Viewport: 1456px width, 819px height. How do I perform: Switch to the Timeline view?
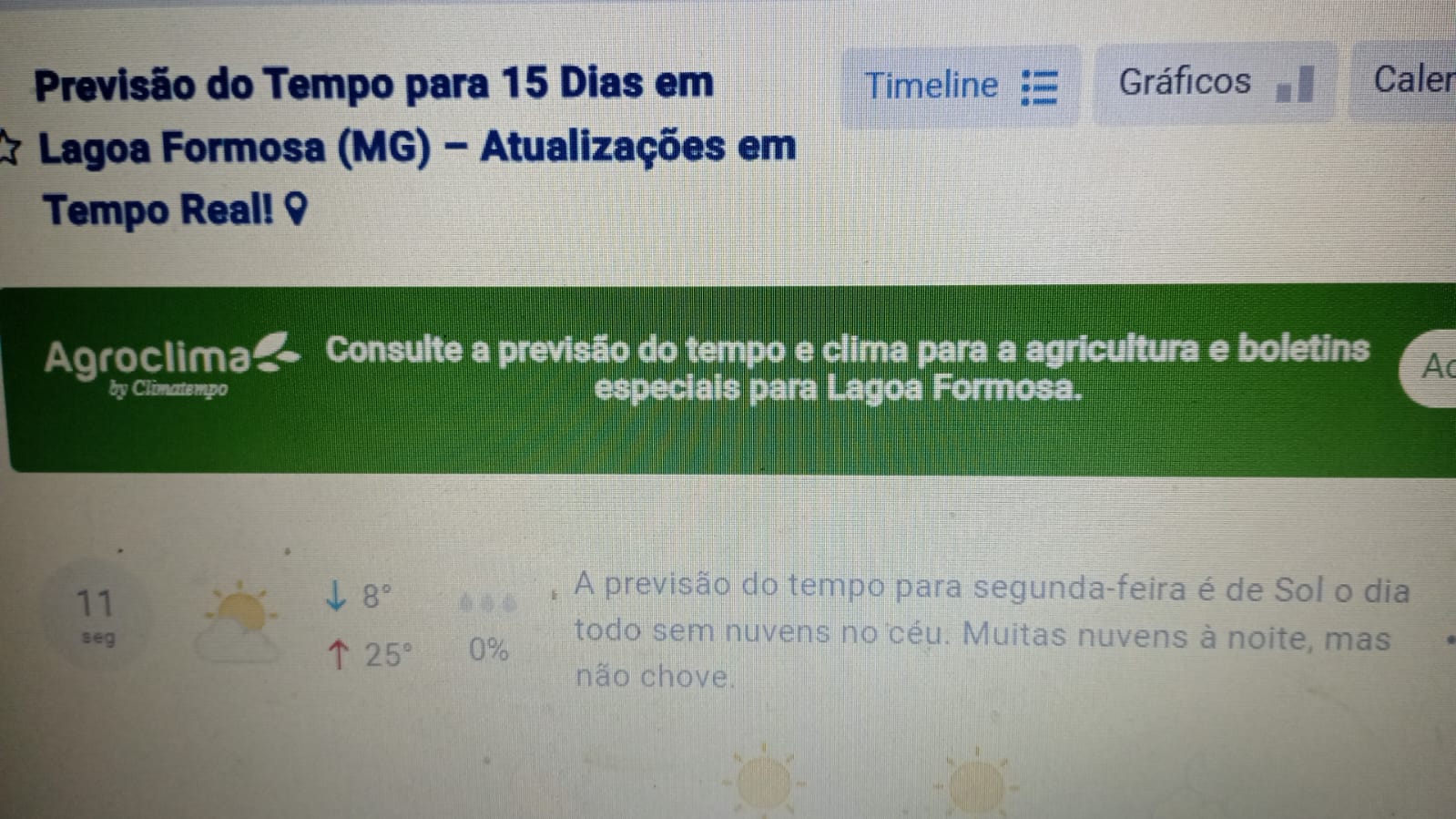tap(960, 87)
